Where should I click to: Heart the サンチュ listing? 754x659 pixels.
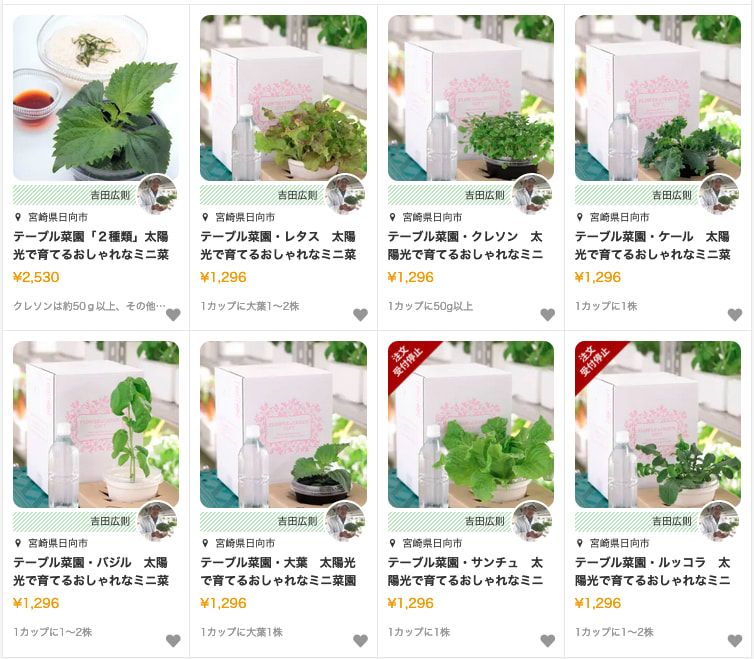[x=547, y=641]
